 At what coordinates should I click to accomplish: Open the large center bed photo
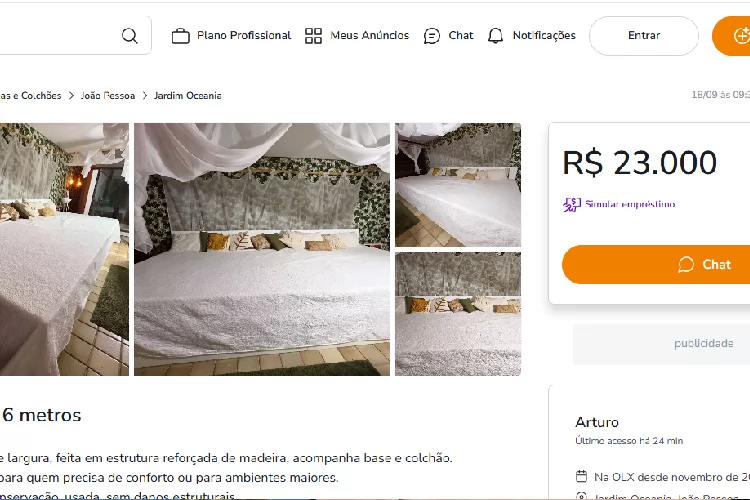point(262,249)
